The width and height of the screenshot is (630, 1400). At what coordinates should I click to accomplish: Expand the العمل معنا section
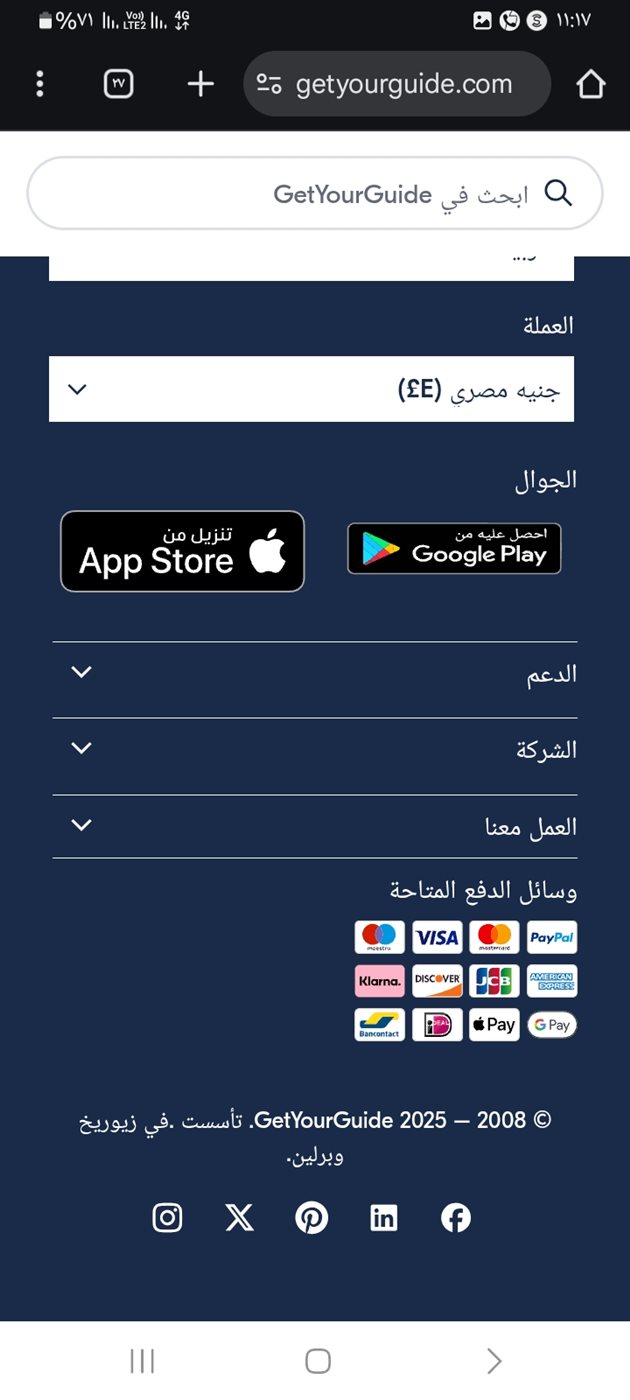[314, 827]
